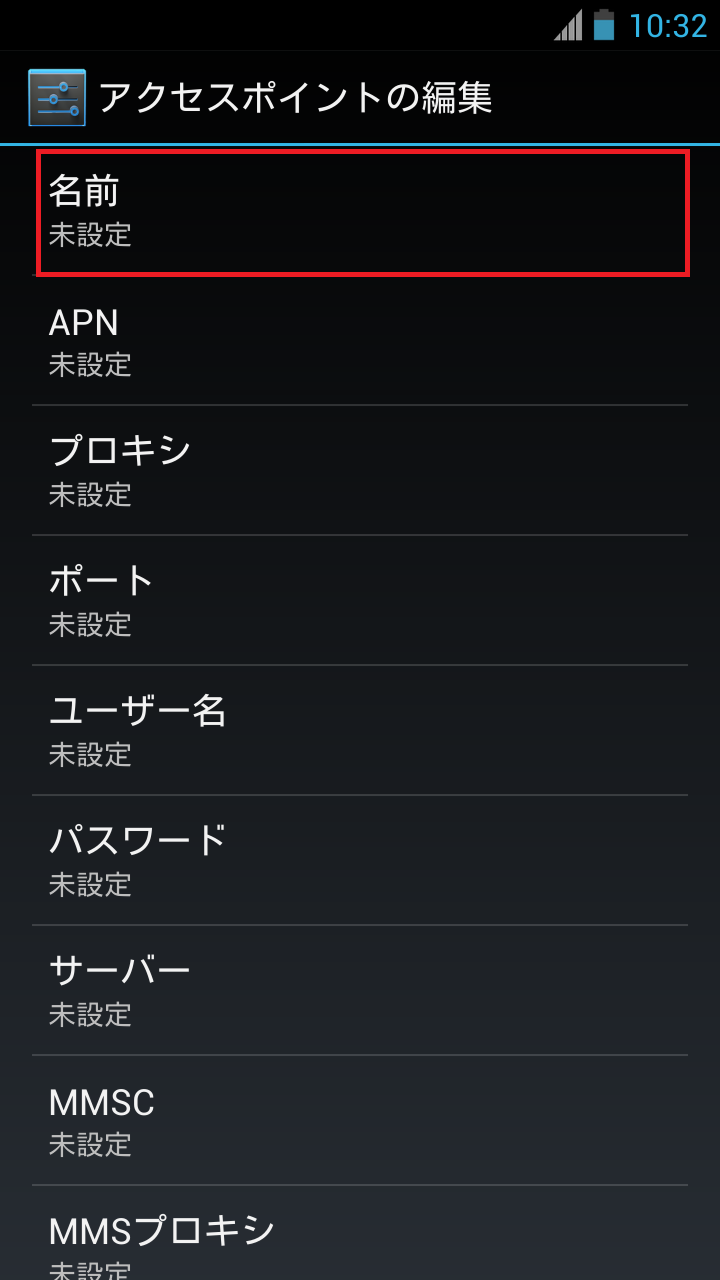The height and width of the screenshot is (1280, 720).
Task: Tap the アクセスポイントの編集 title bar
Action: point(300,95)
